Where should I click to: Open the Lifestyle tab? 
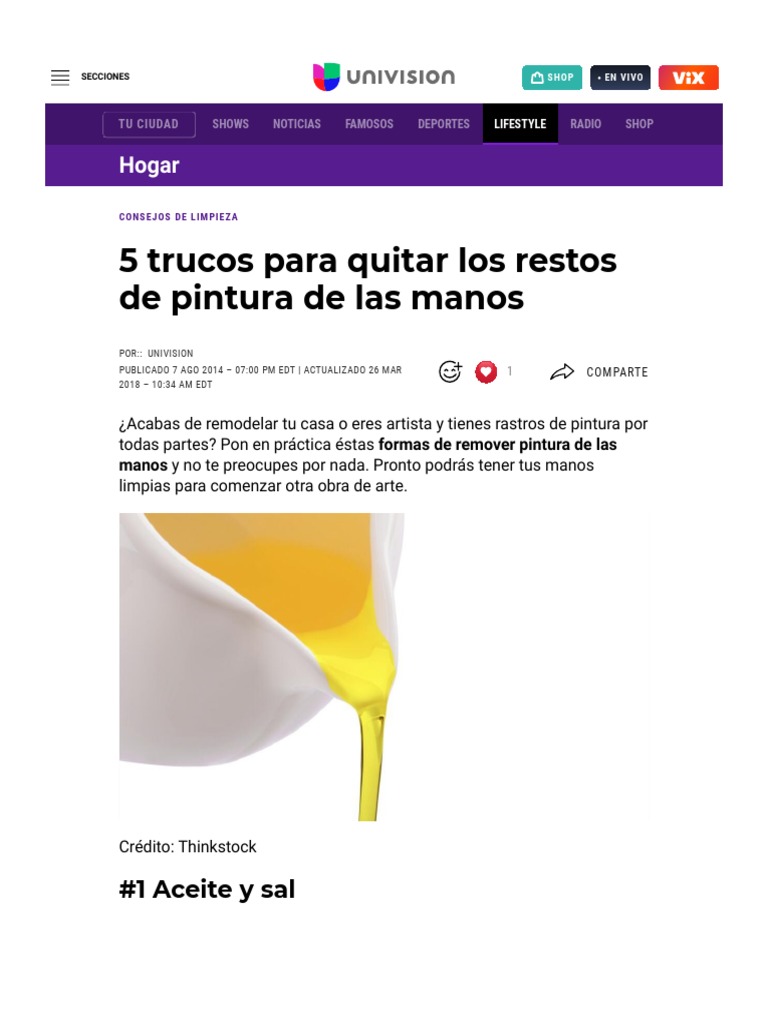point(520,123)
